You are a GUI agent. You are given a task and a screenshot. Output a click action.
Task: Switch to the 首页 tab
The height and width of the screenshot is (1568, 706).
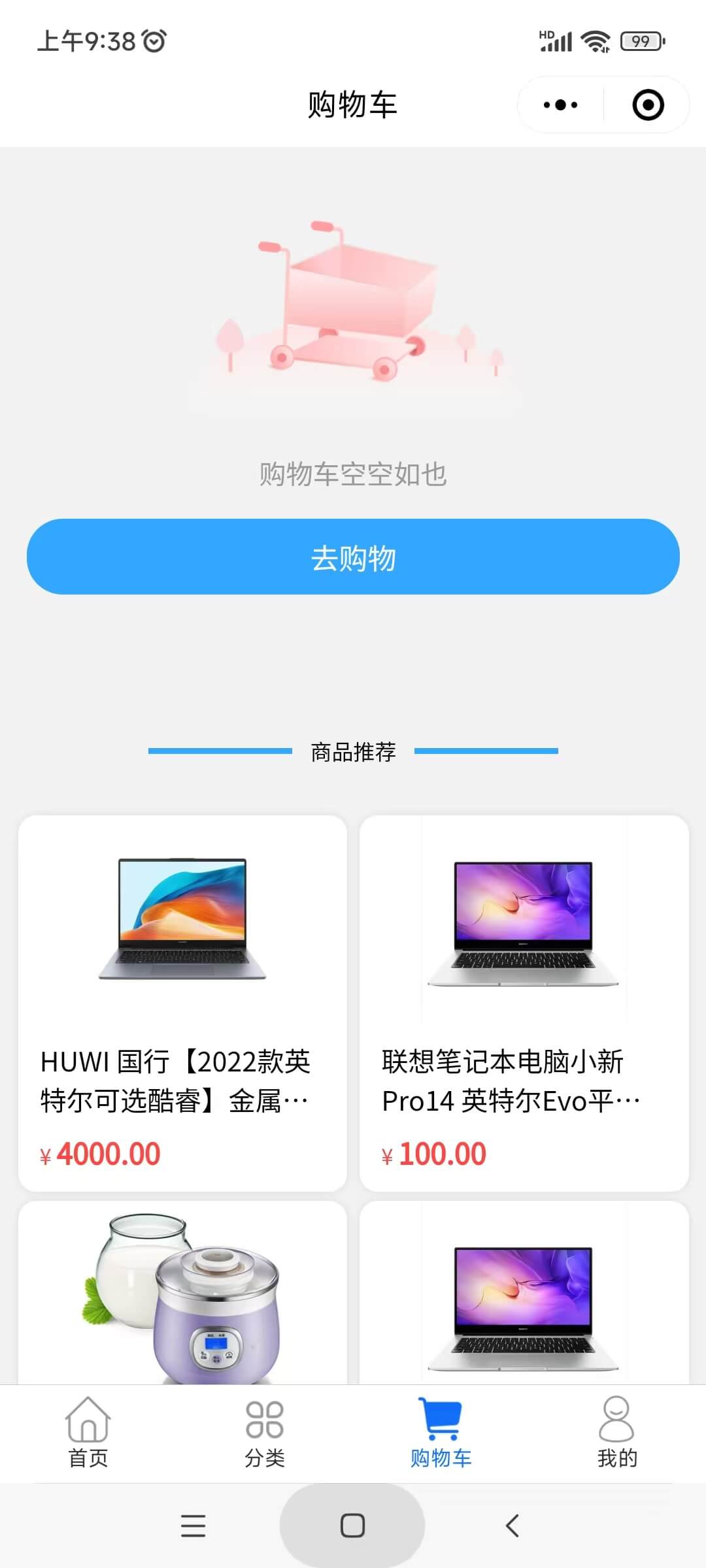[88, 1432]
